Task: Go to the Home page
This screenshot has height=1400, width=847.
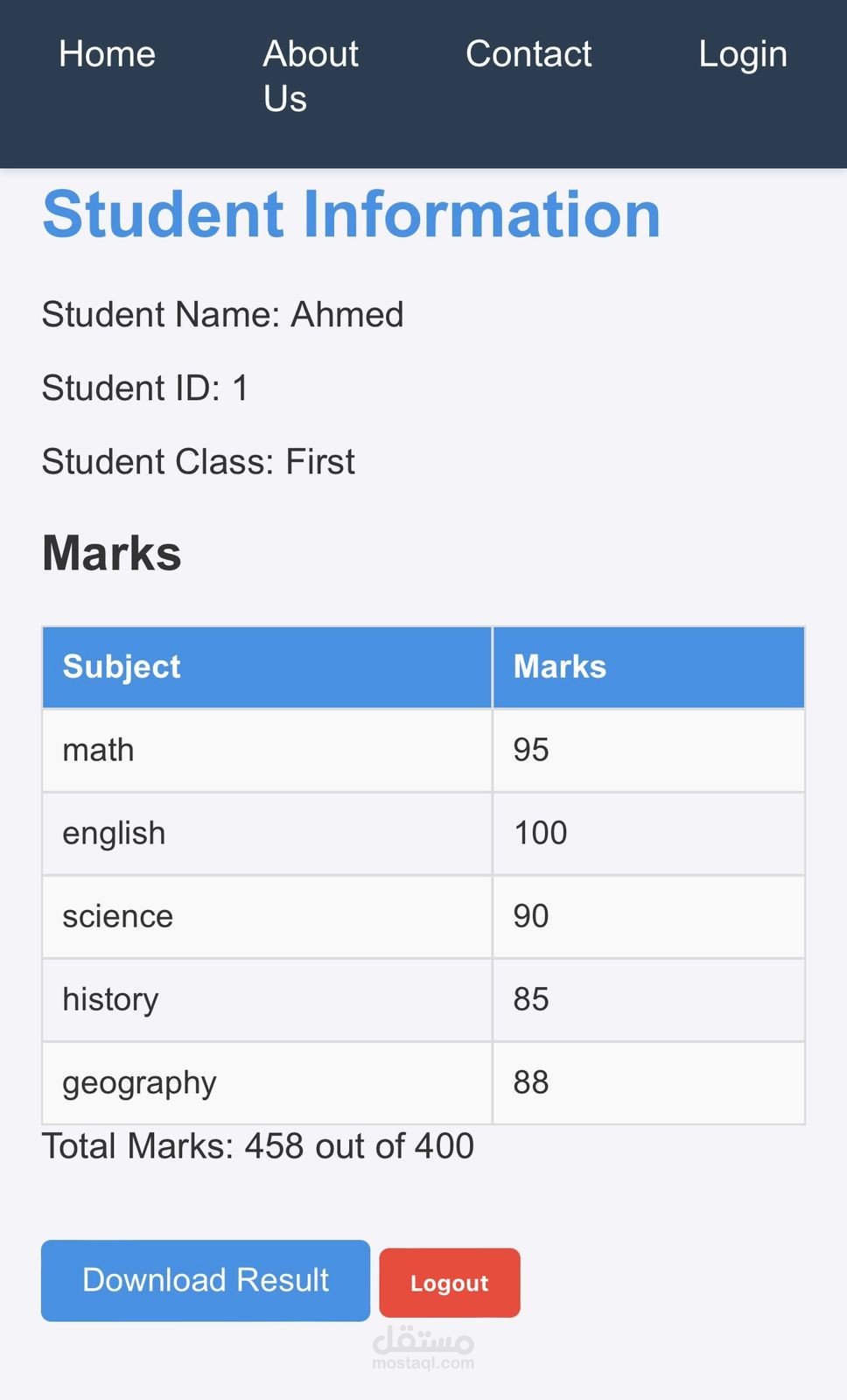Action: click(107, 54)
